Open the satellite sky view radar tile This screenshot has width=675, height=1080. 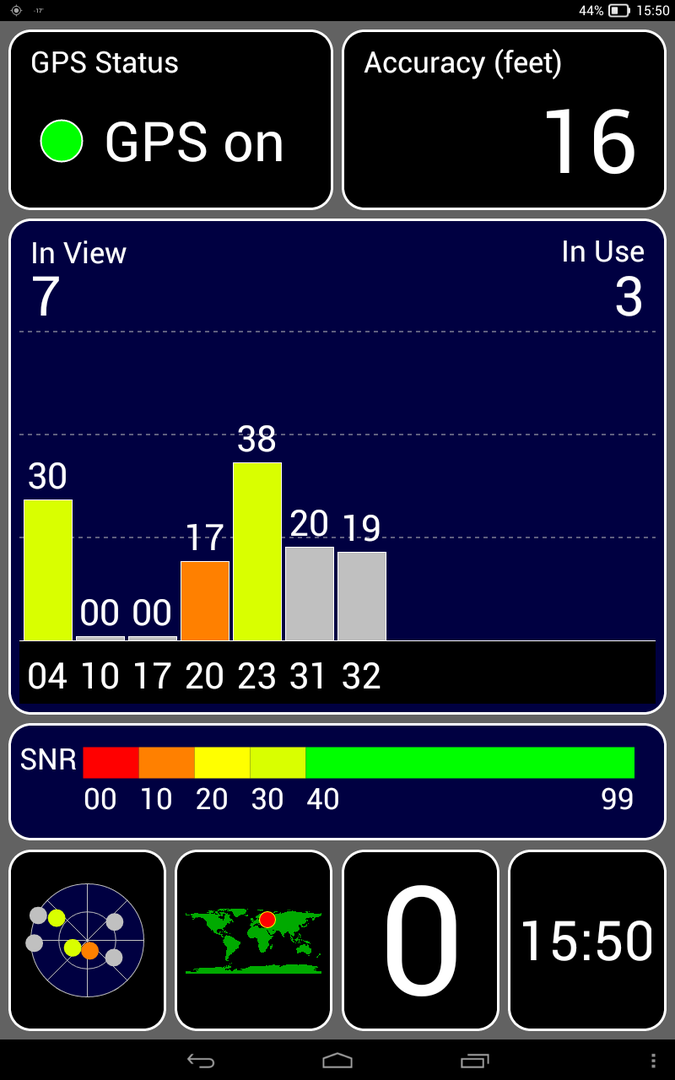point(87,940)
